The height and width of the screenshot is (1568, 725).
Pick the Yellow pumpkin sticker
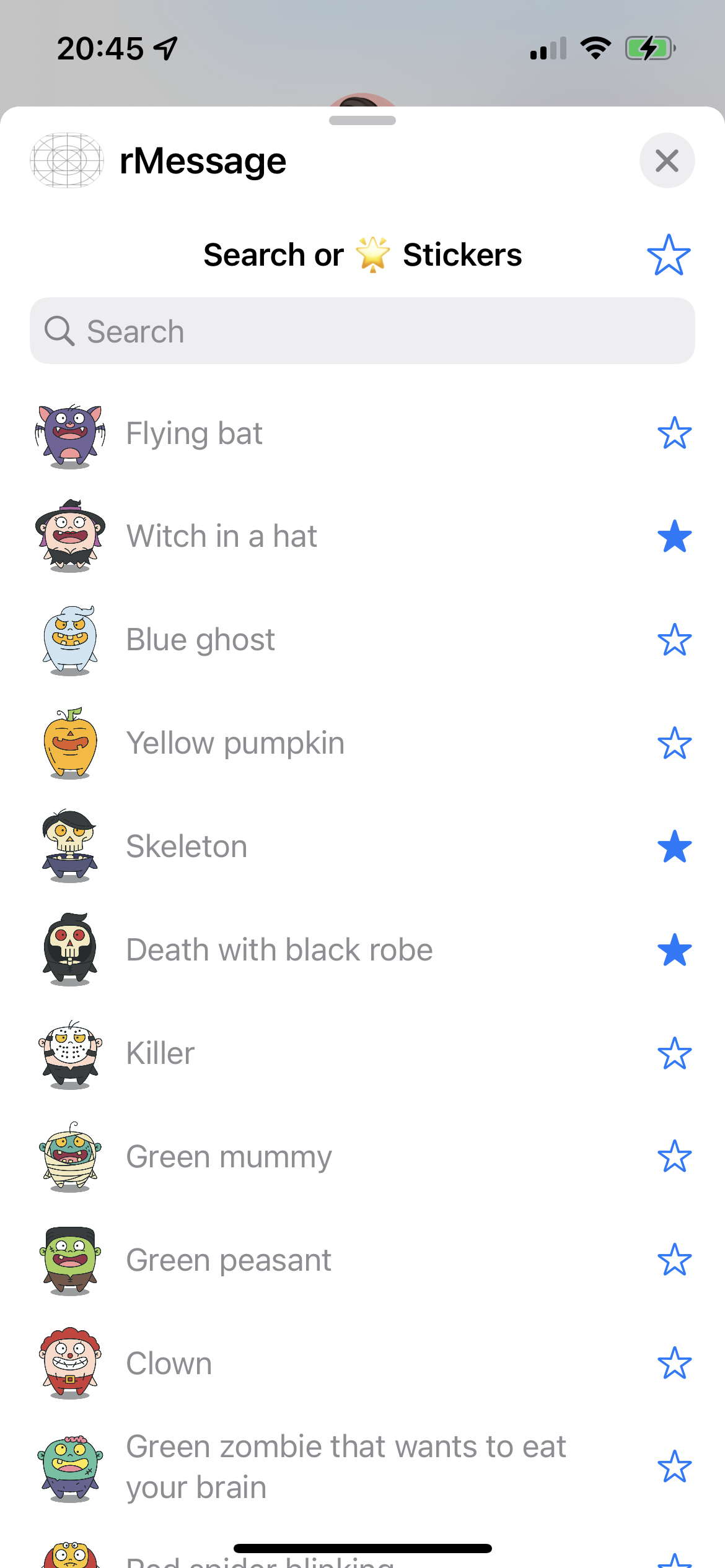coord(235,743)
